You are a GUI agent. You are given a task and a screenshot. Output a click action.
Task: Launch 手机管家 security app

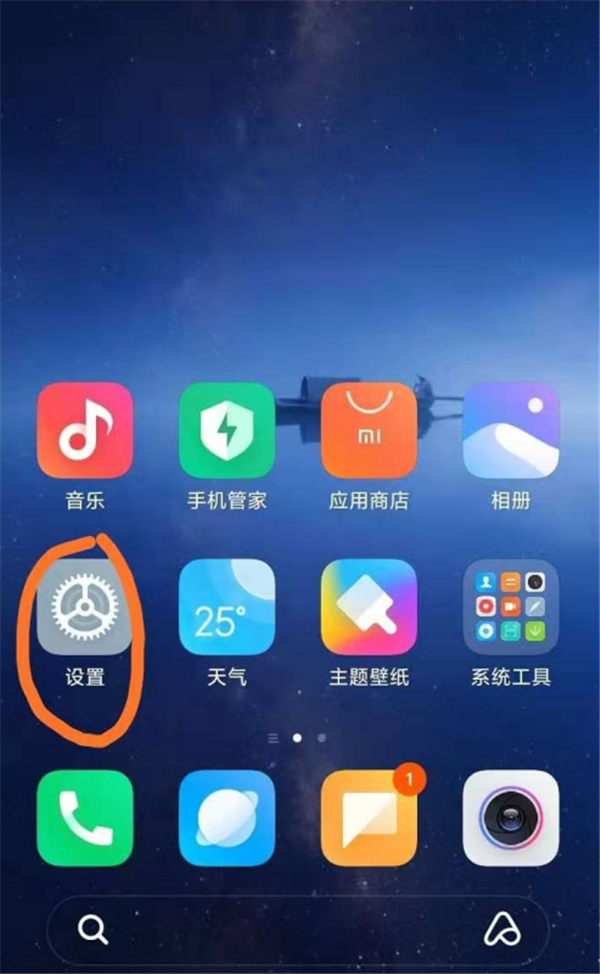[x=227, y=431]
